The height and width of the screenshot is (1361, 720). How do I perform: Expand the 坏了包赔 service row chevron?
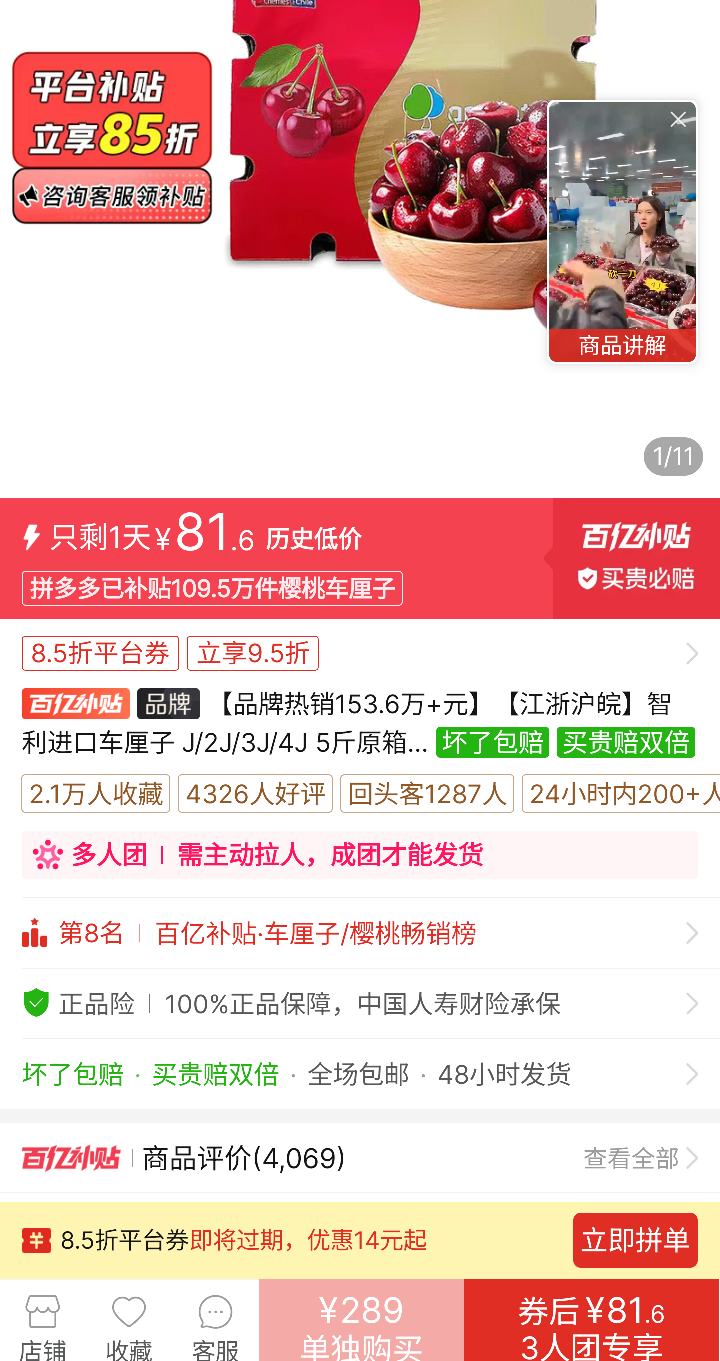click(691, 1074)
